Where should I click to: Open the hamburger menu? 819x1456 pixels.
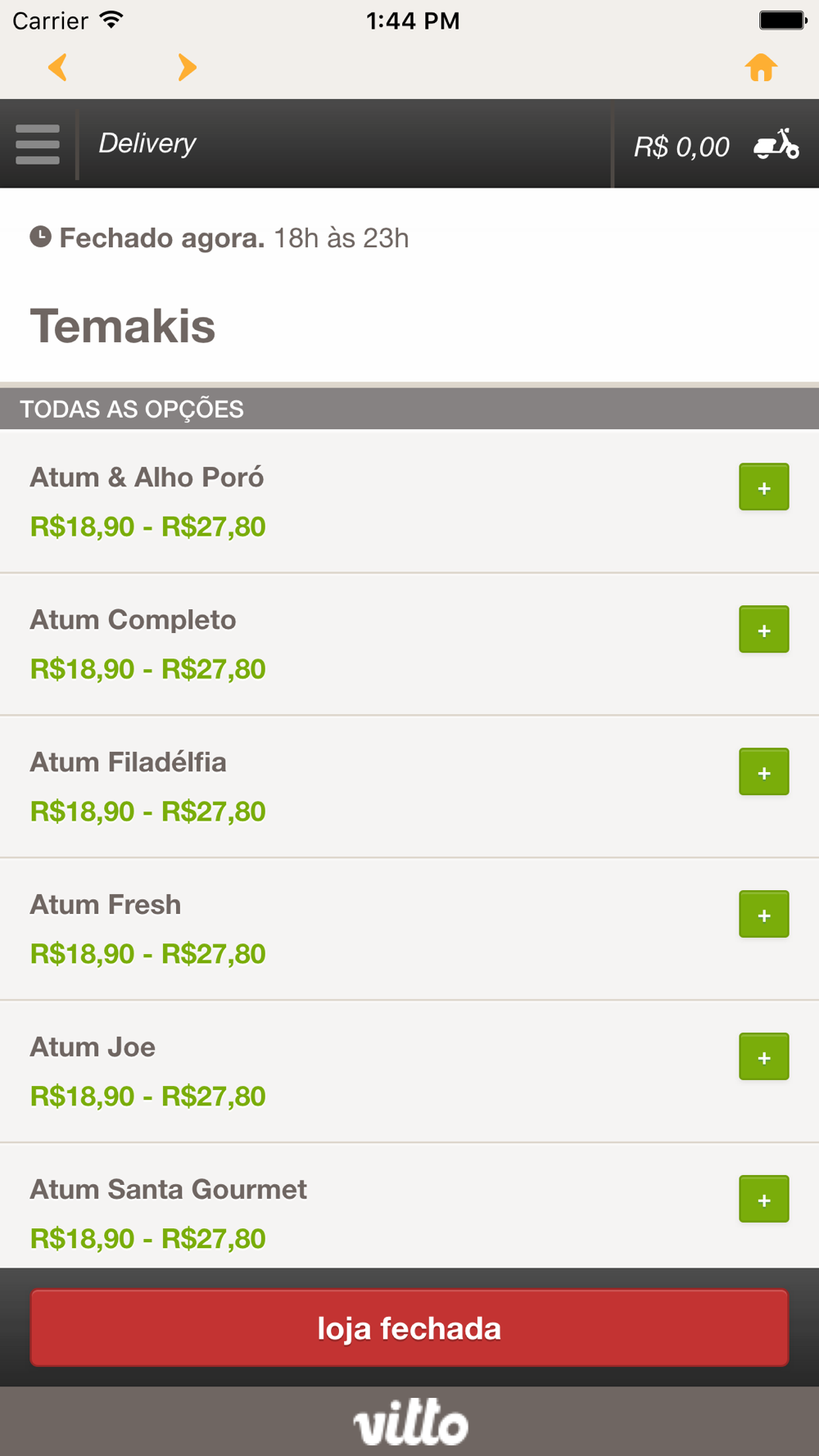[38, 144]
